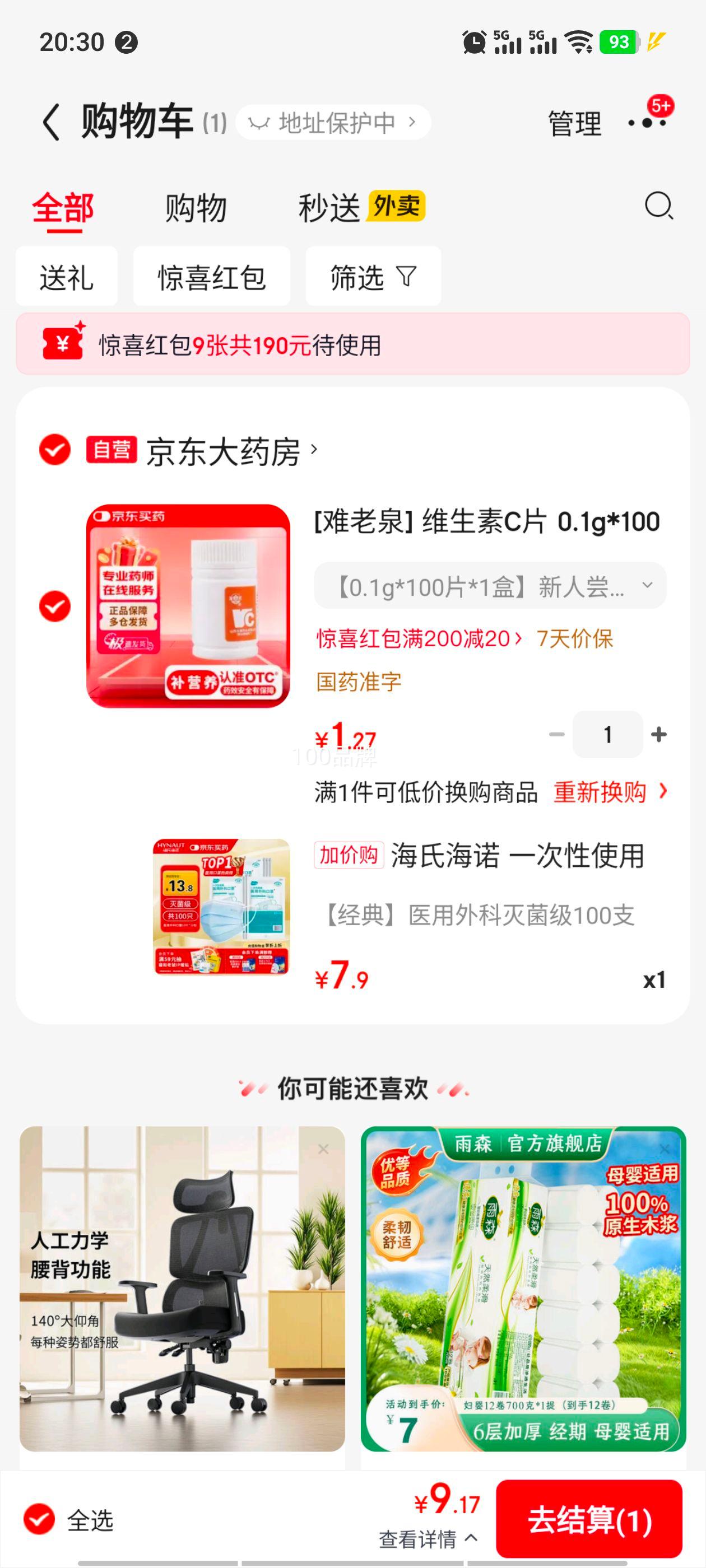Expand the 地址保护中 chevron

pyautogui.click(x=414, y=121)
